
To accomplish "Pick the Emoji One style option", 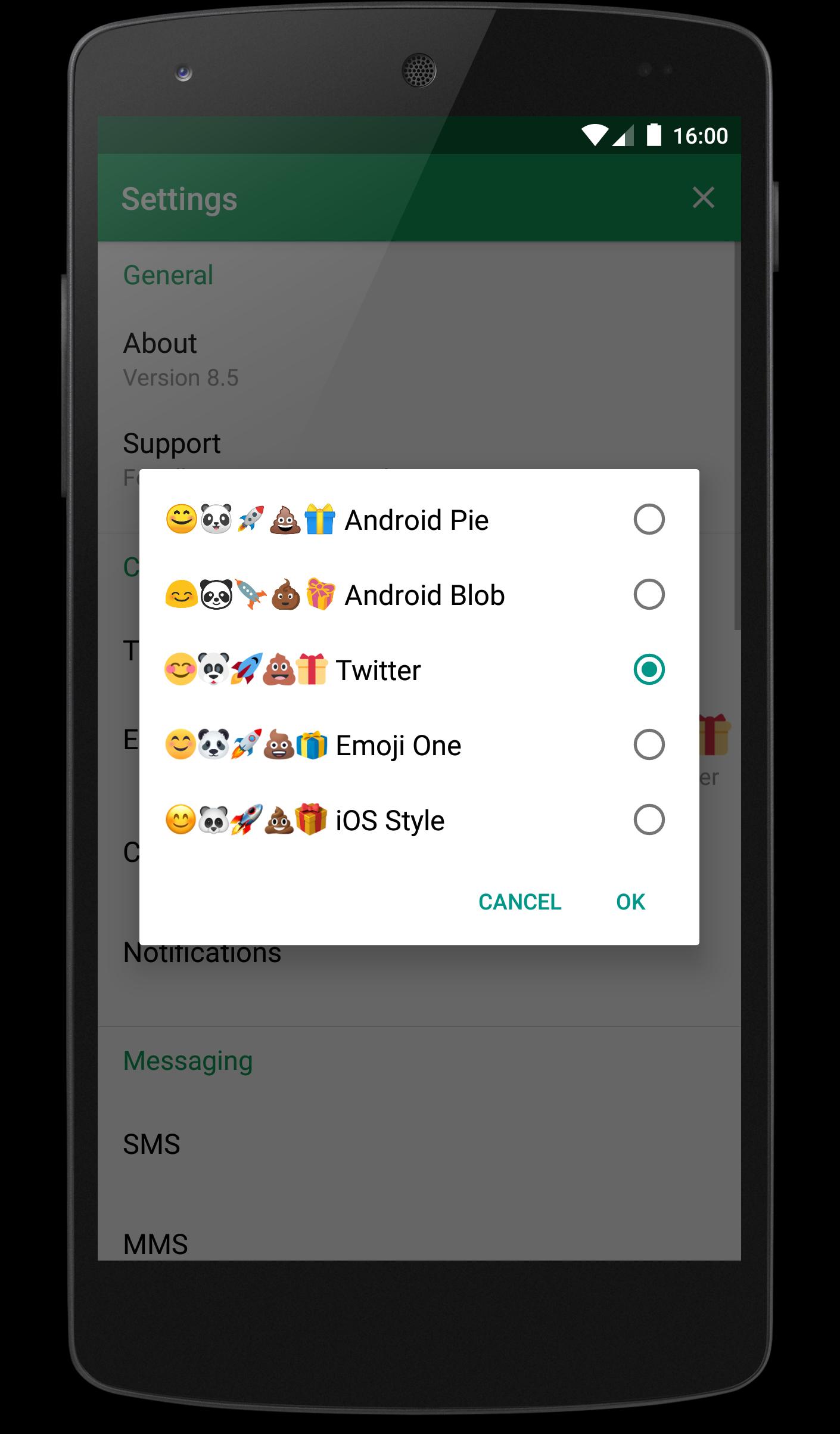I will (x=648, y=744).
